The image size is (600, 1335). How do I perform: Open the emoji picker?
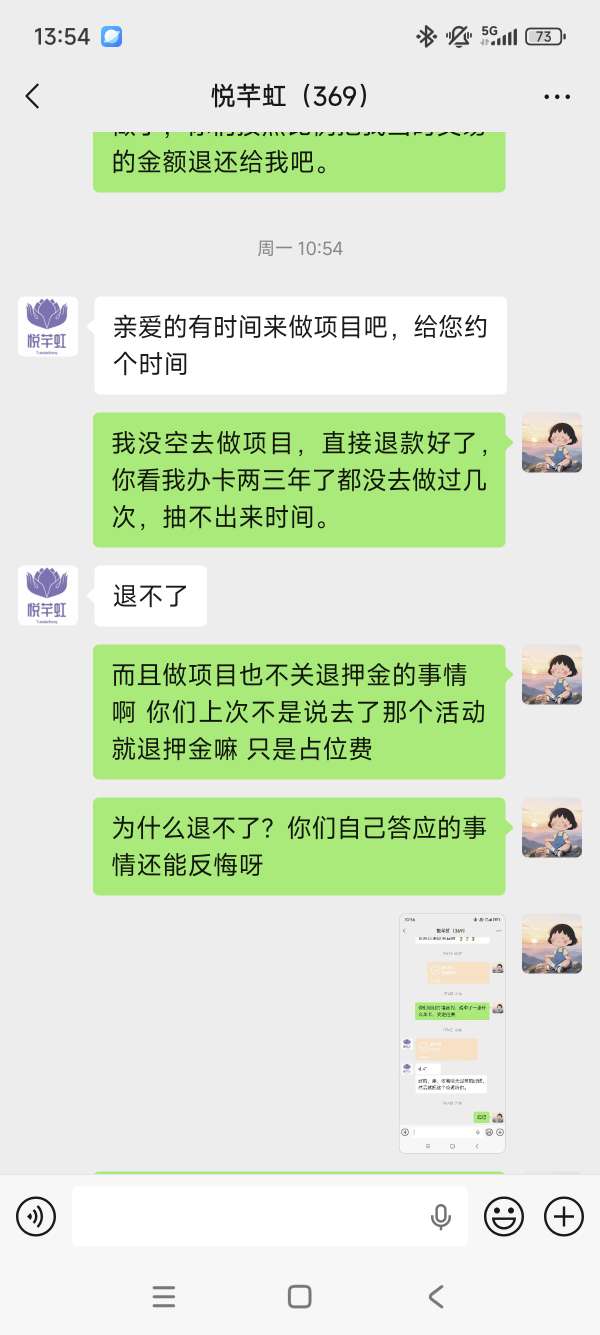[504, 1216]
